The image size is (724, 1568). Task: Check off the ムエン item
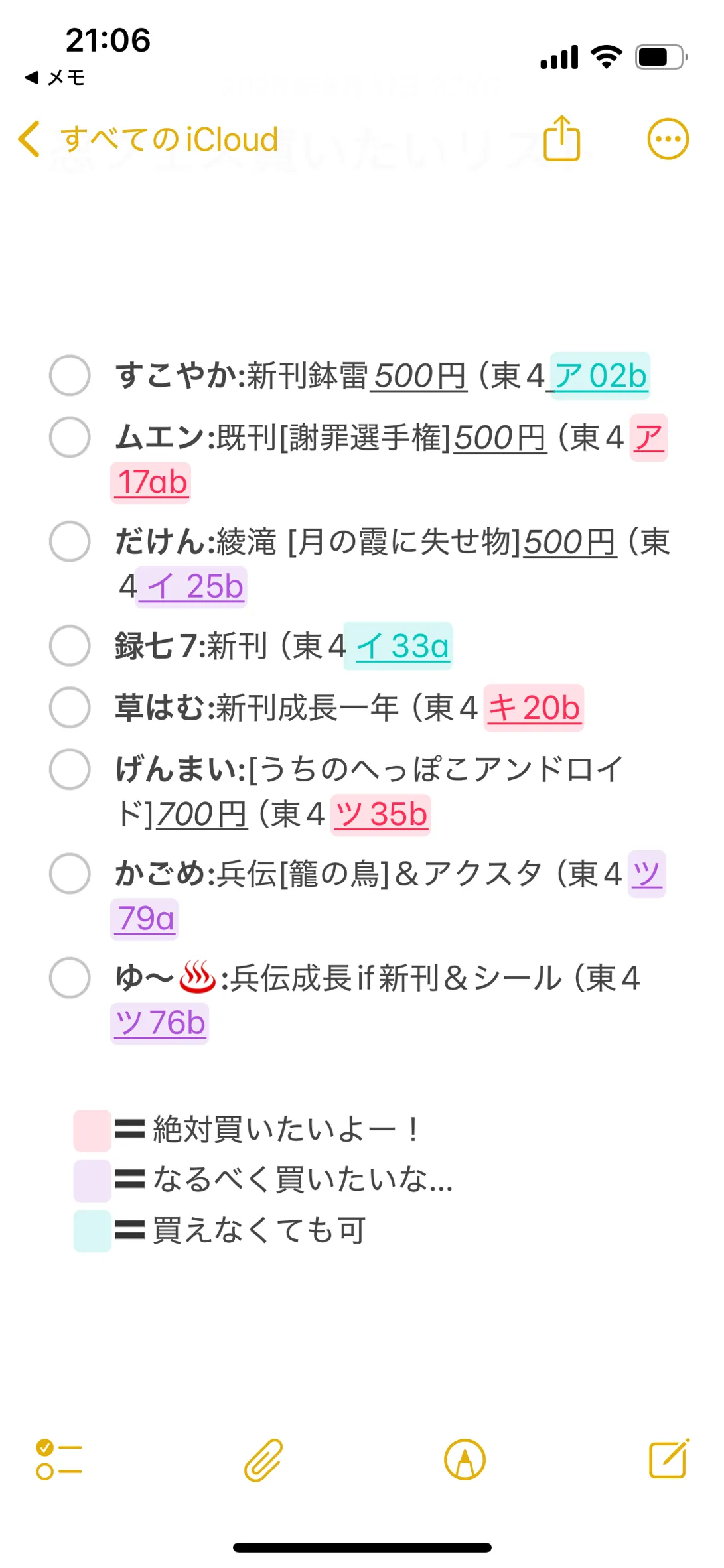70,437
